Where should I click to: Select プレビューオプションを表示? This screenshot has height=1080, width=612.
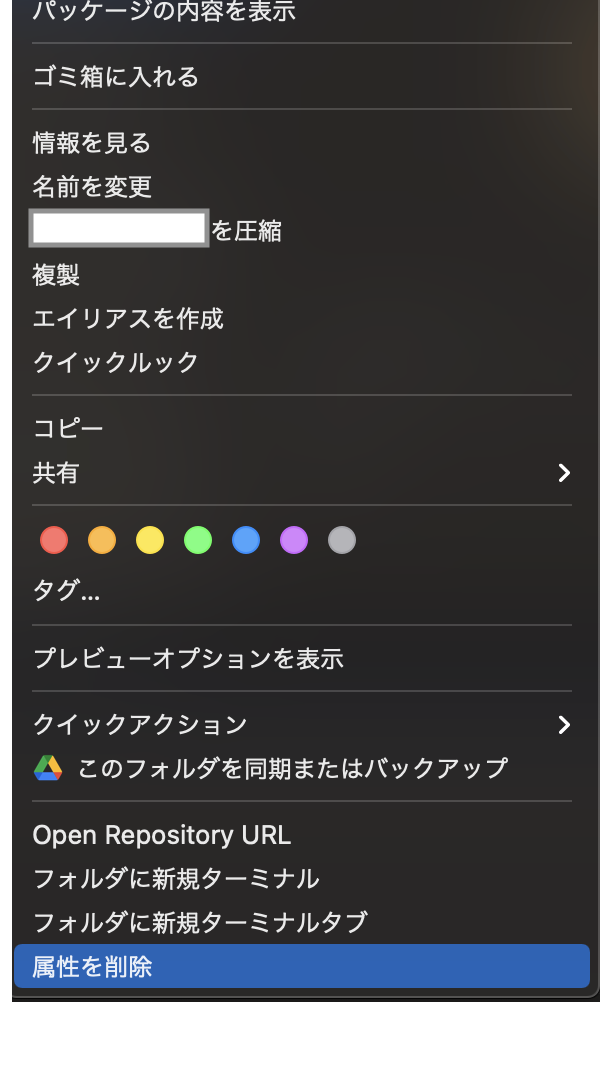click(x=188, y=658)
